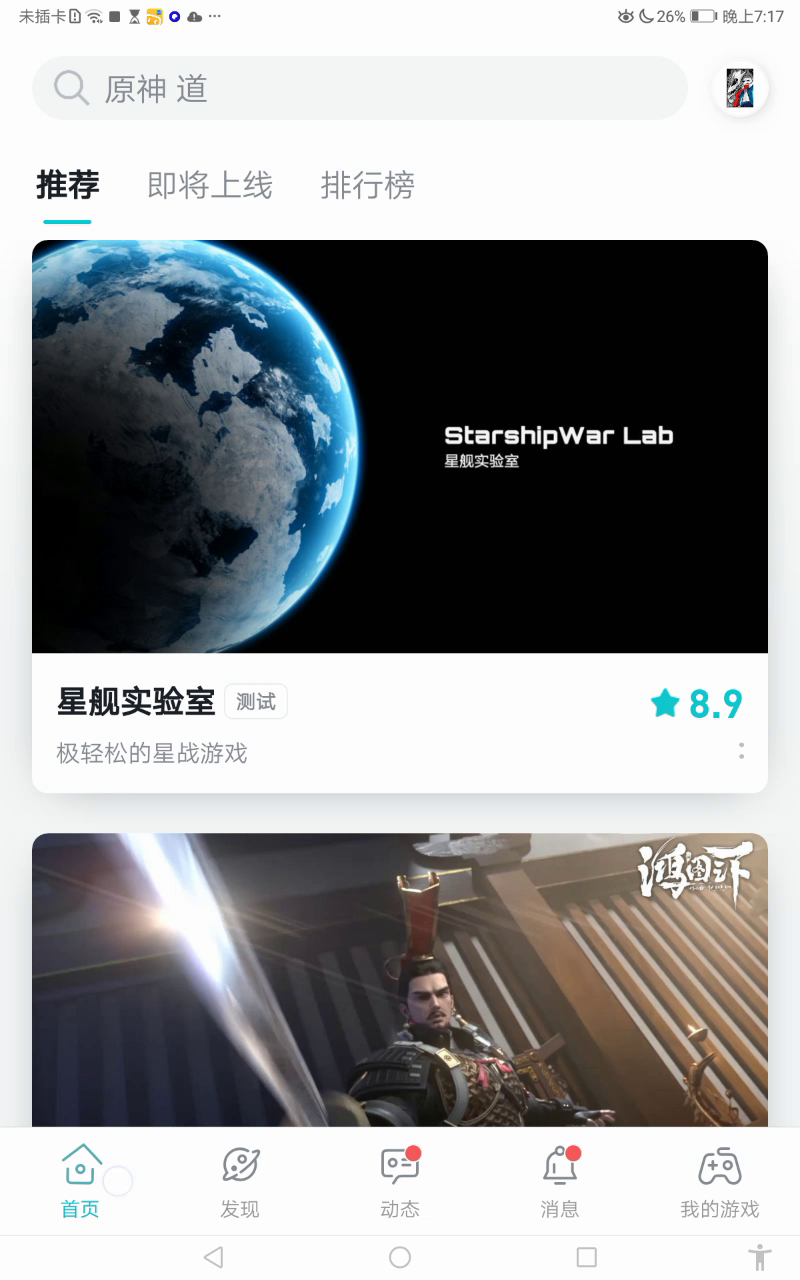Open the 星舰实验室 game card
The width and height of the screenshot is (800, 1280).
[400, 516]
